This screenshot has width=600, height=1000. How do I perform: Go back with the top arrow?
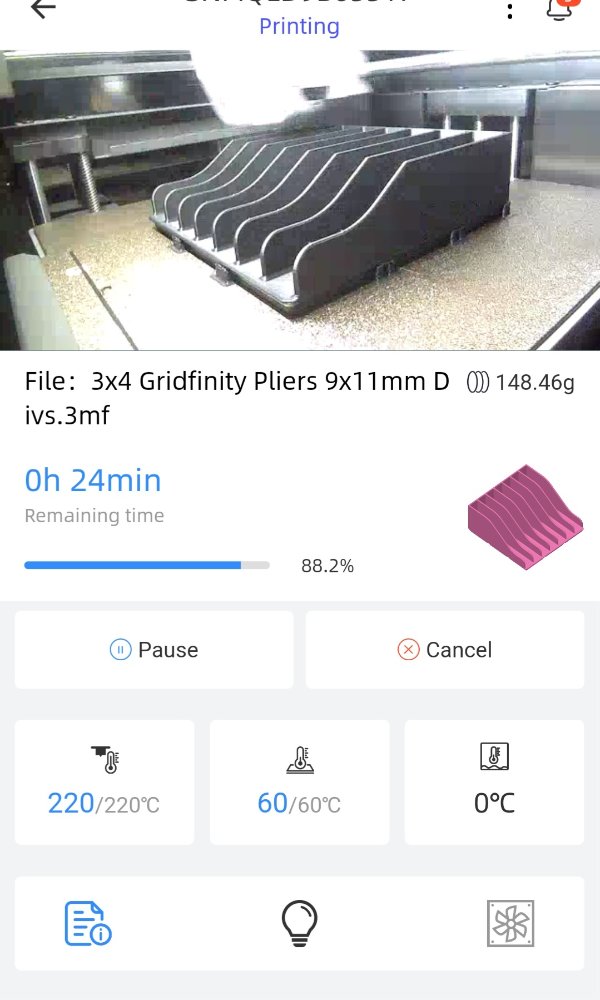[43, 8]
